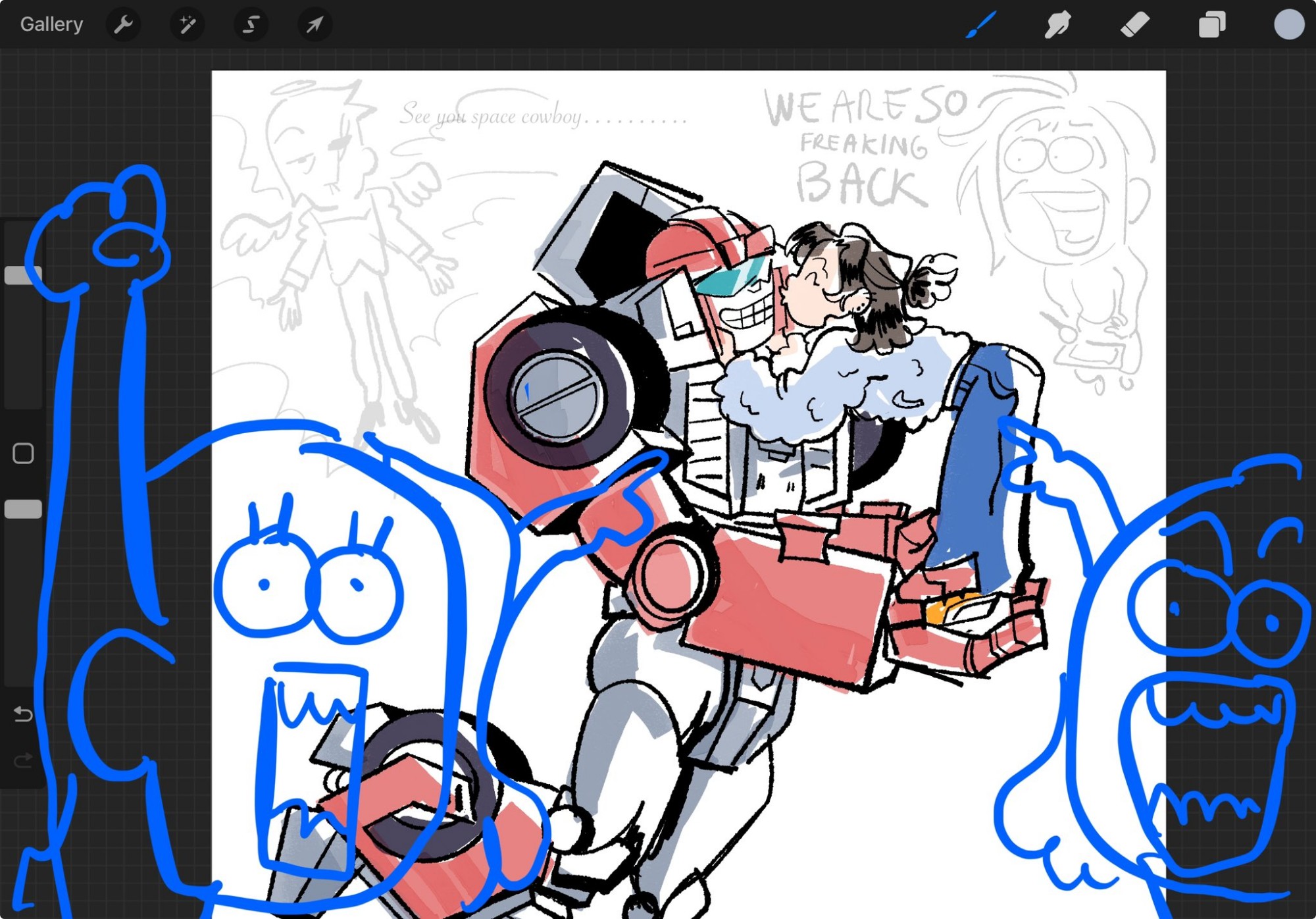Tap the brush opacity slider handle
Screen dimensions: 1316x919
(x=23, y=509)
